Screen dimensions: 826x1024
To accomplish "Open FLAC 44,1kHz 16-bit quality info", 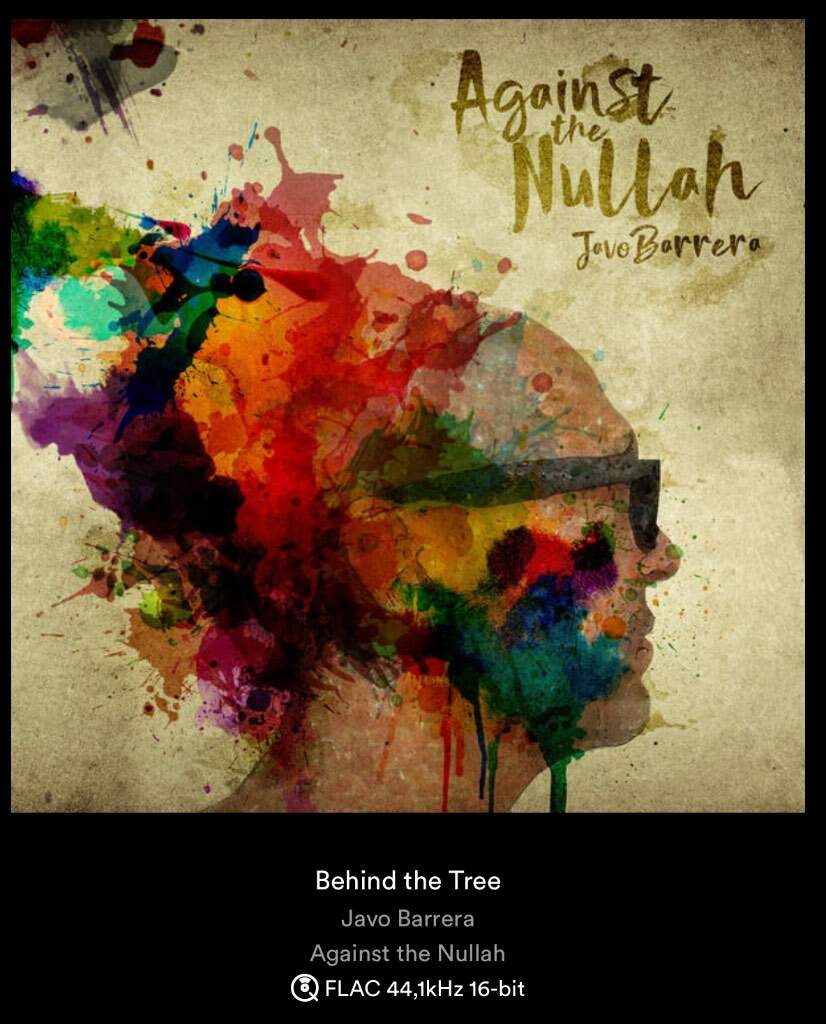I will (408, 989).
